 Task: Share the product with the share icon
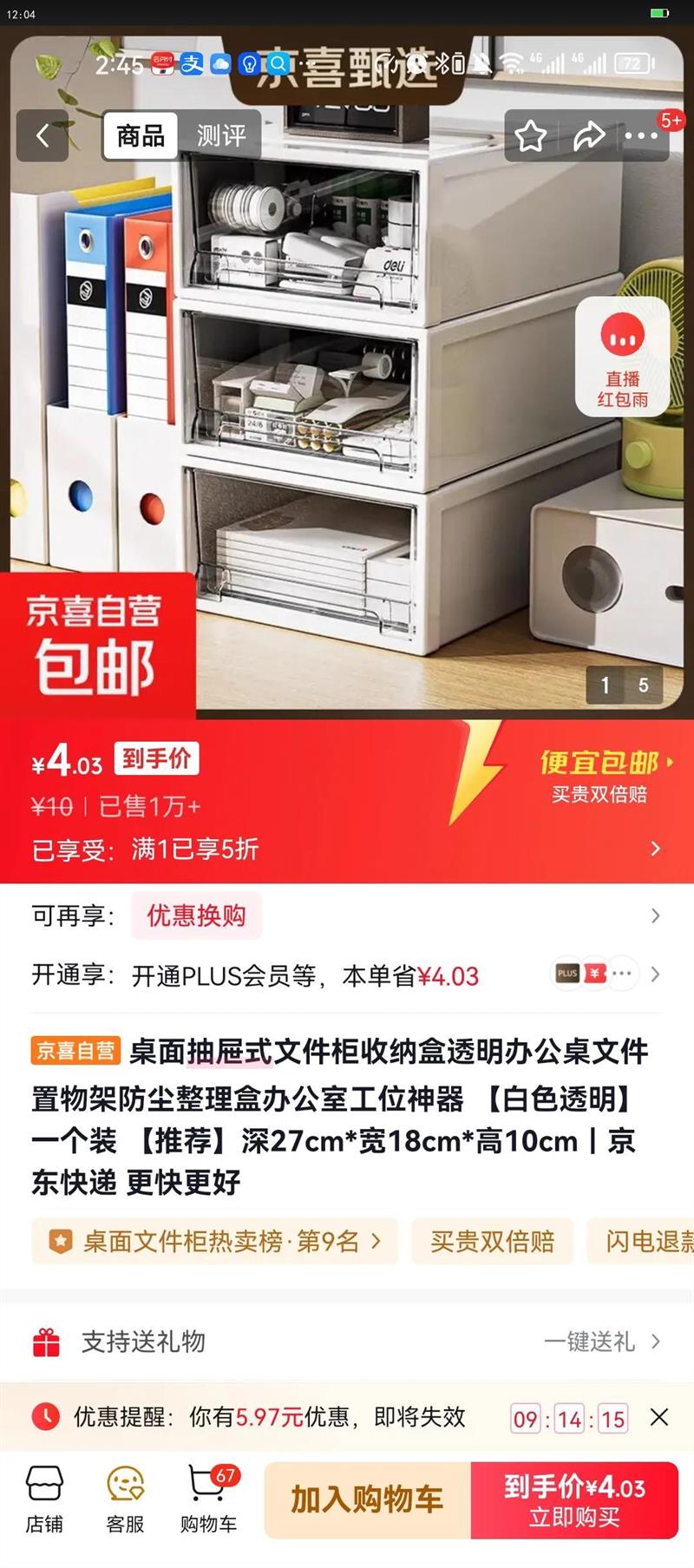click(x=591, y=136)
